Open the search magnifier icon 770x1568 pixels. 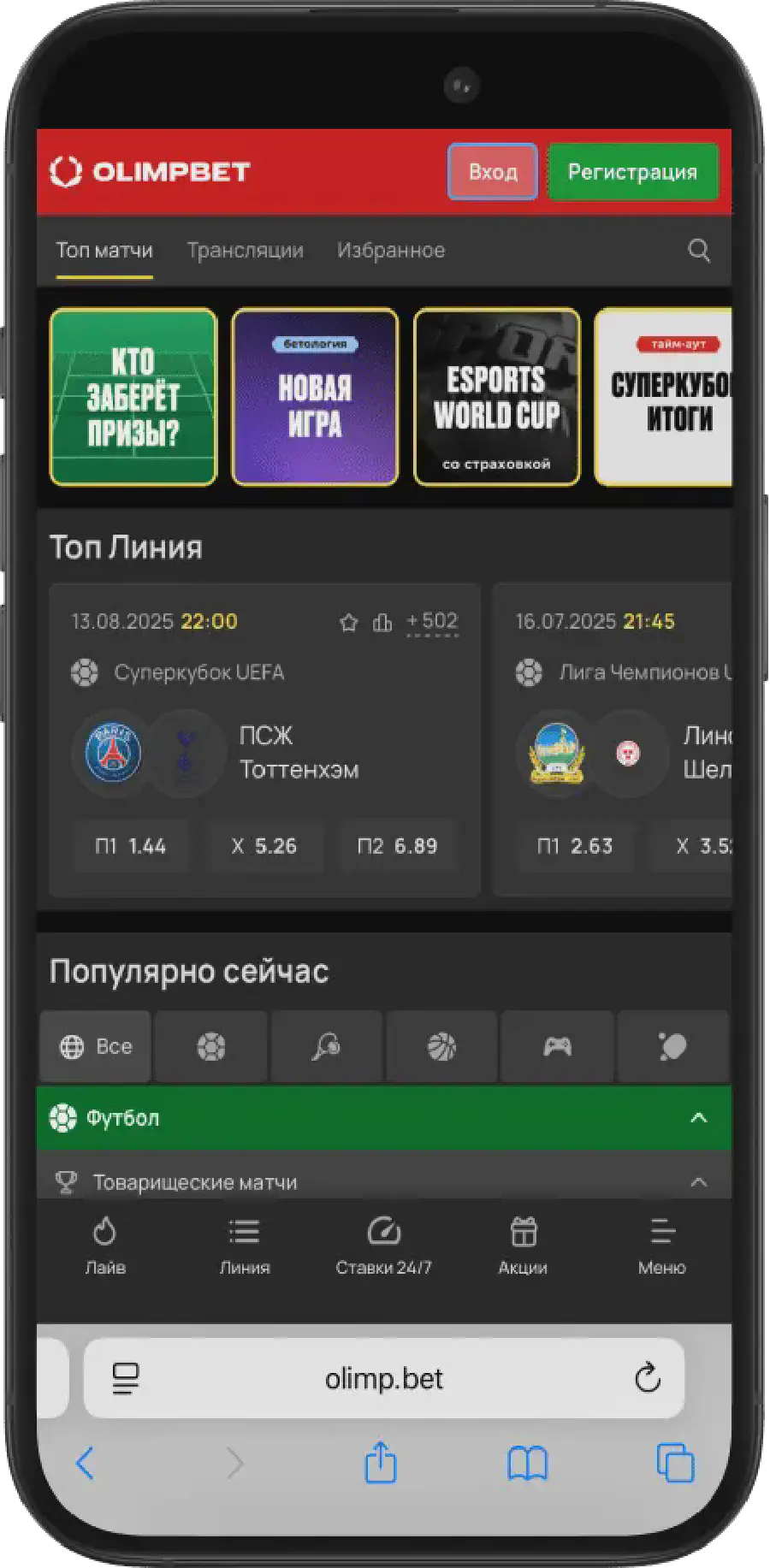point(698,251)
